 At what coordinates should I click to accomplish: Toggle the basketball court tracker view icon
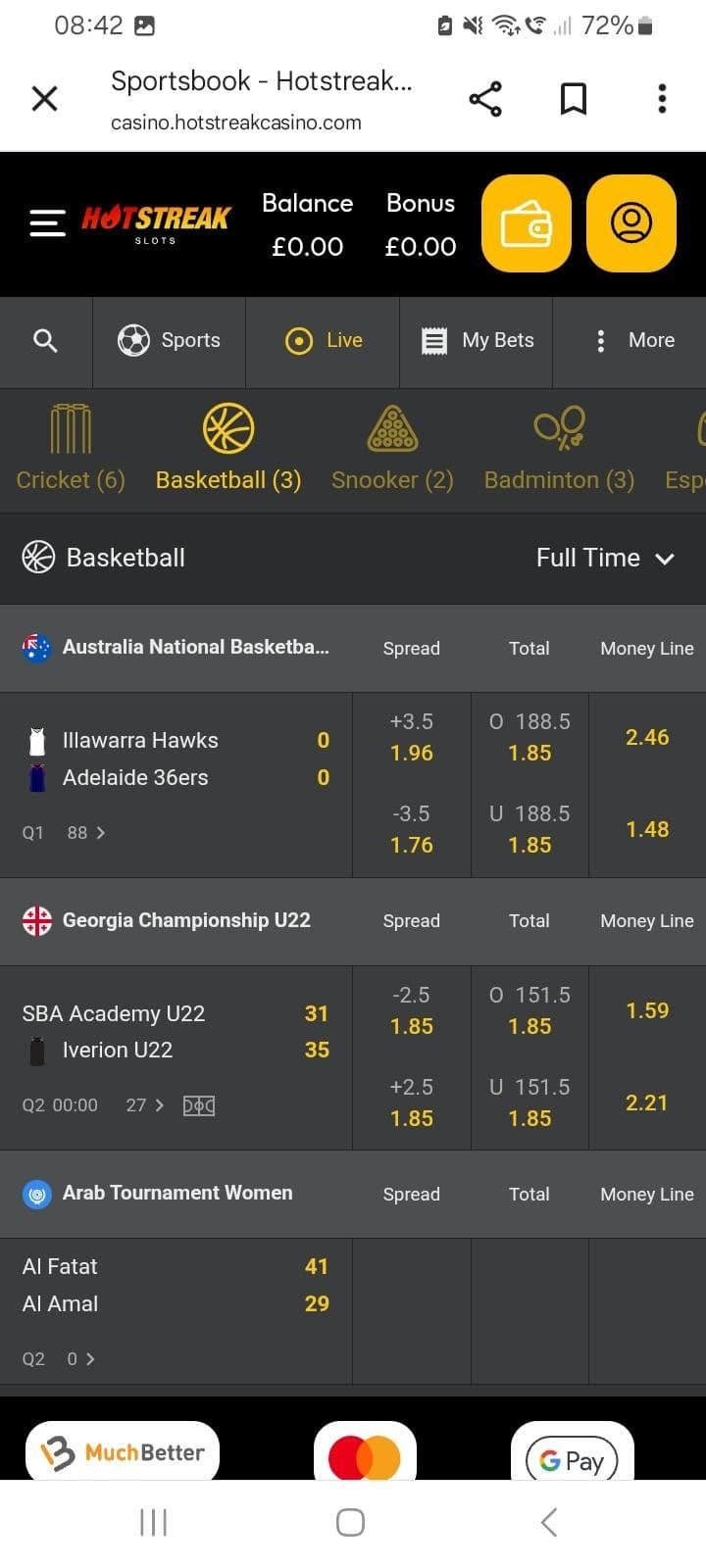(198, 1104)
